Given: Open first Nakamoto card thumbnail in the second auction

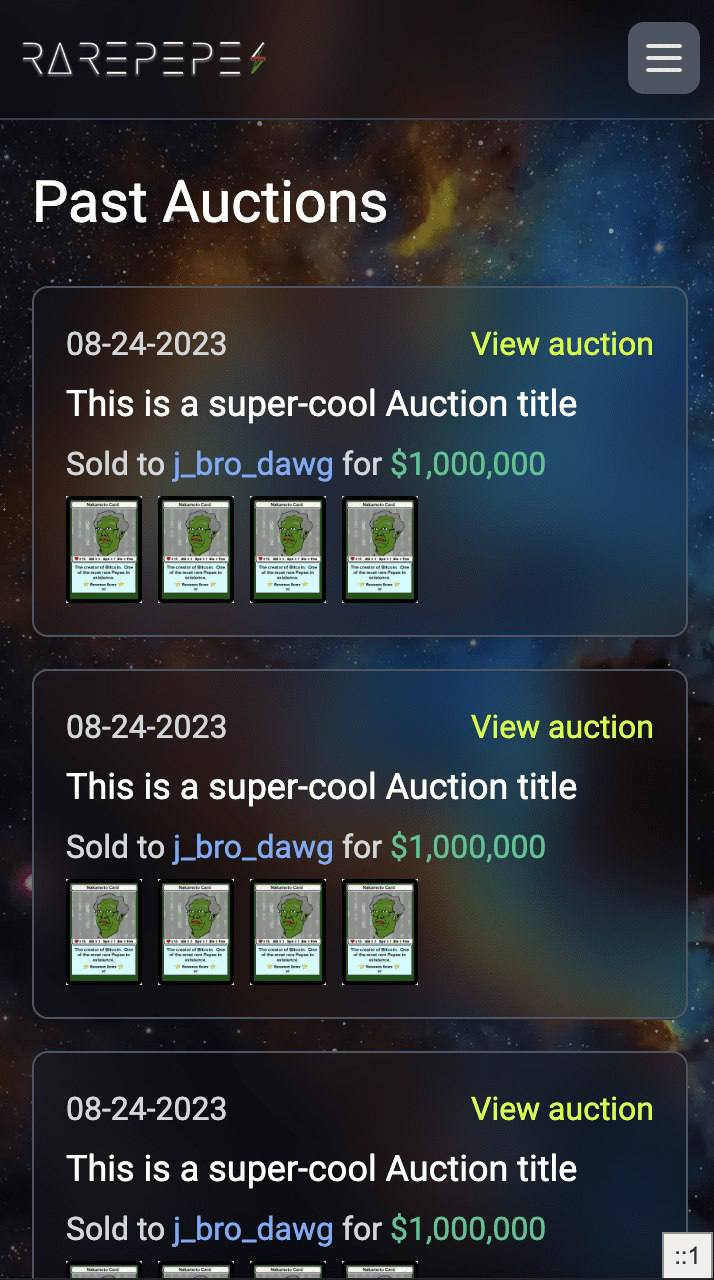Looking at the screenshot, I should click(104, 932).
